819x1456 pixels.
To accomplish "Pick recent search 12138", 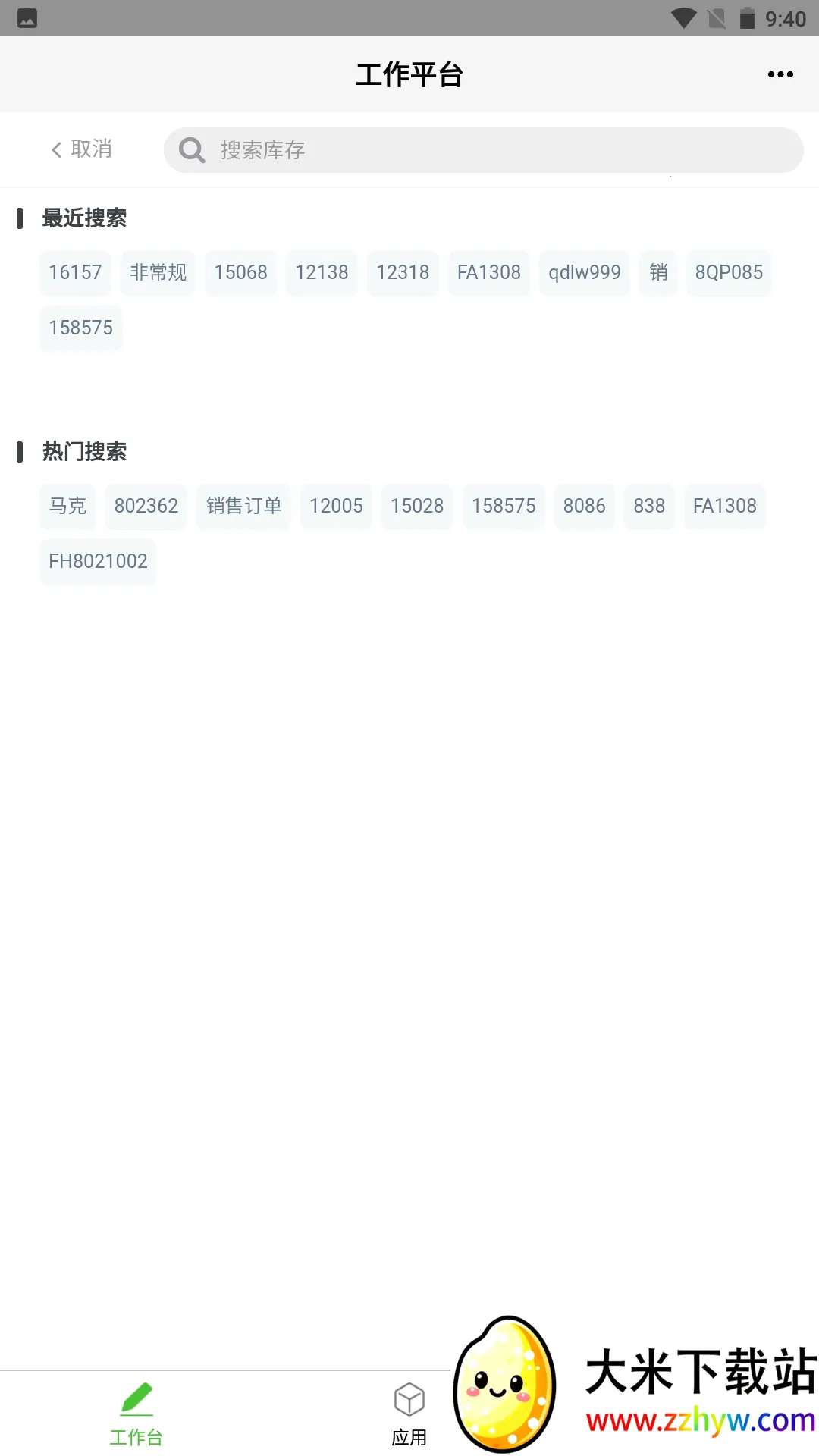I will pyautogui.click(x=322, y=272).
